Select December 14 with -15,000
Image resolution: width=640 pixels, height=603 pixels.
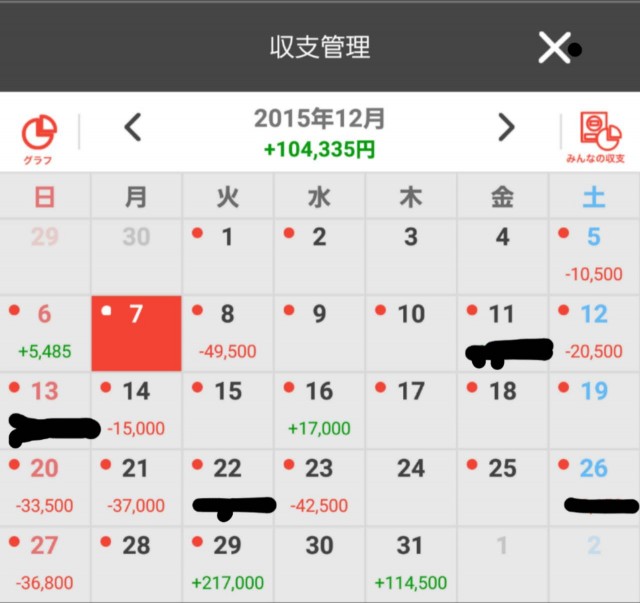point(136,410)
